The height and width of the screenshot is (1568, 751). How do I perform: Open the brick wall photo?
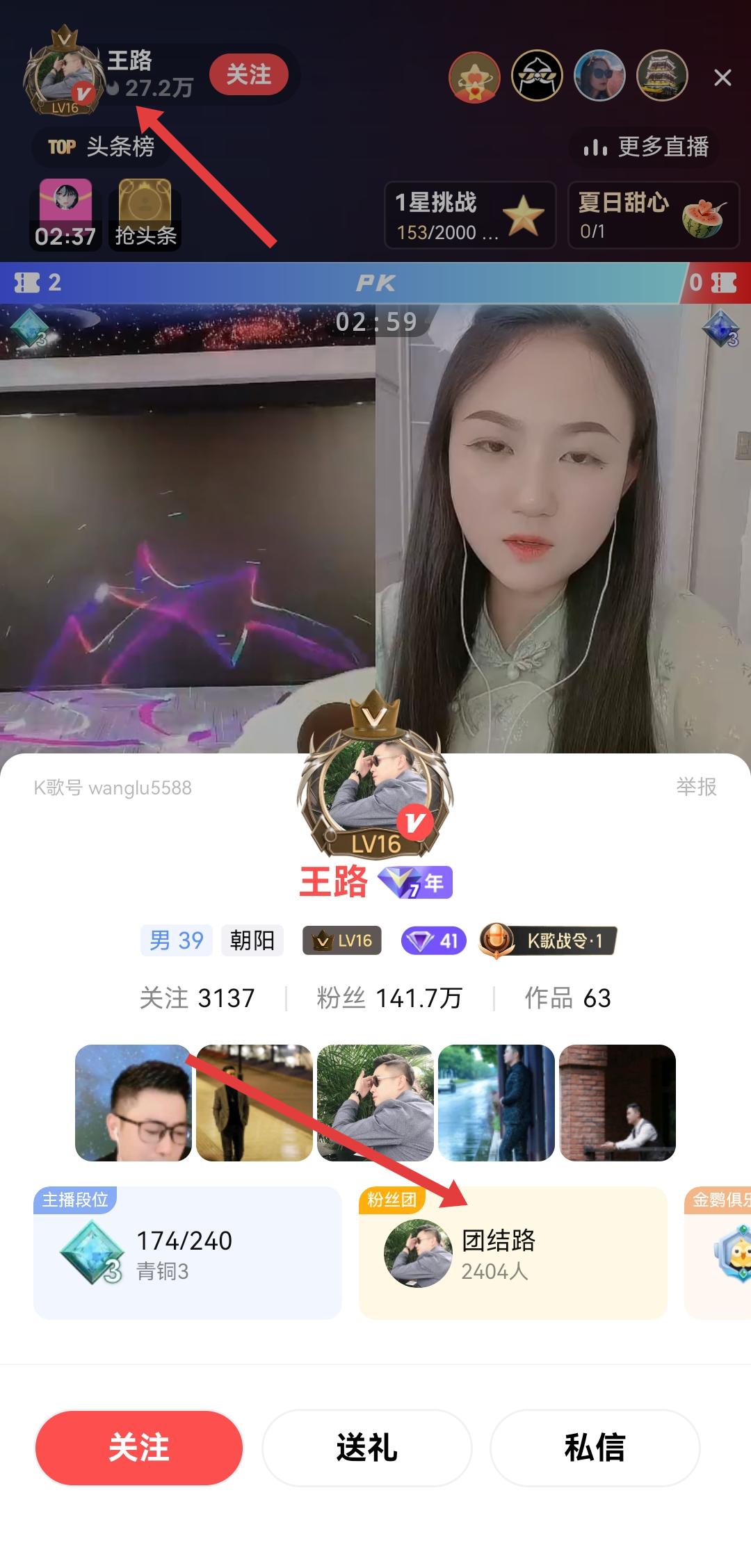[617, 1103]
